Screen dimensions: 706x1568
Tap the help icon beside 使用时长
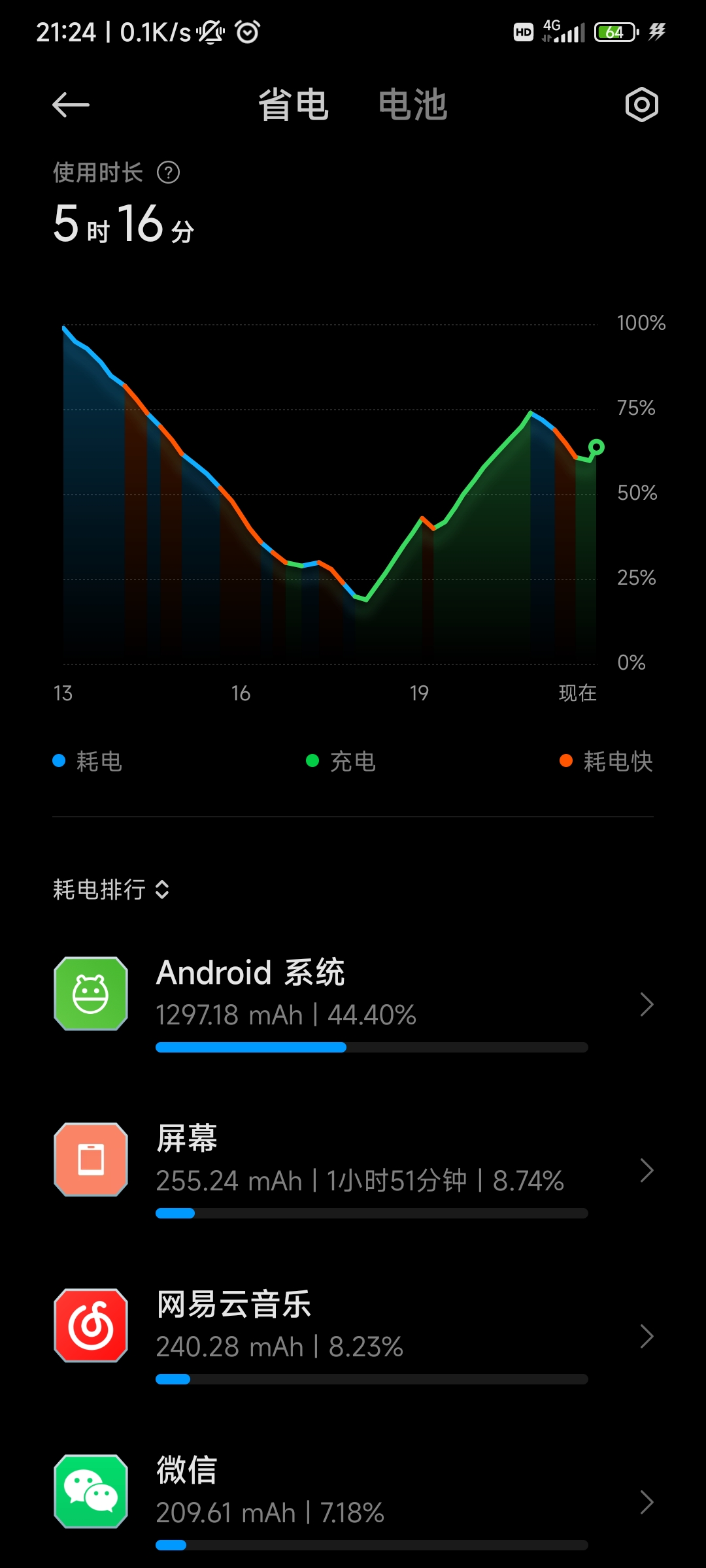pyautogui.click(x=168, y=172)
